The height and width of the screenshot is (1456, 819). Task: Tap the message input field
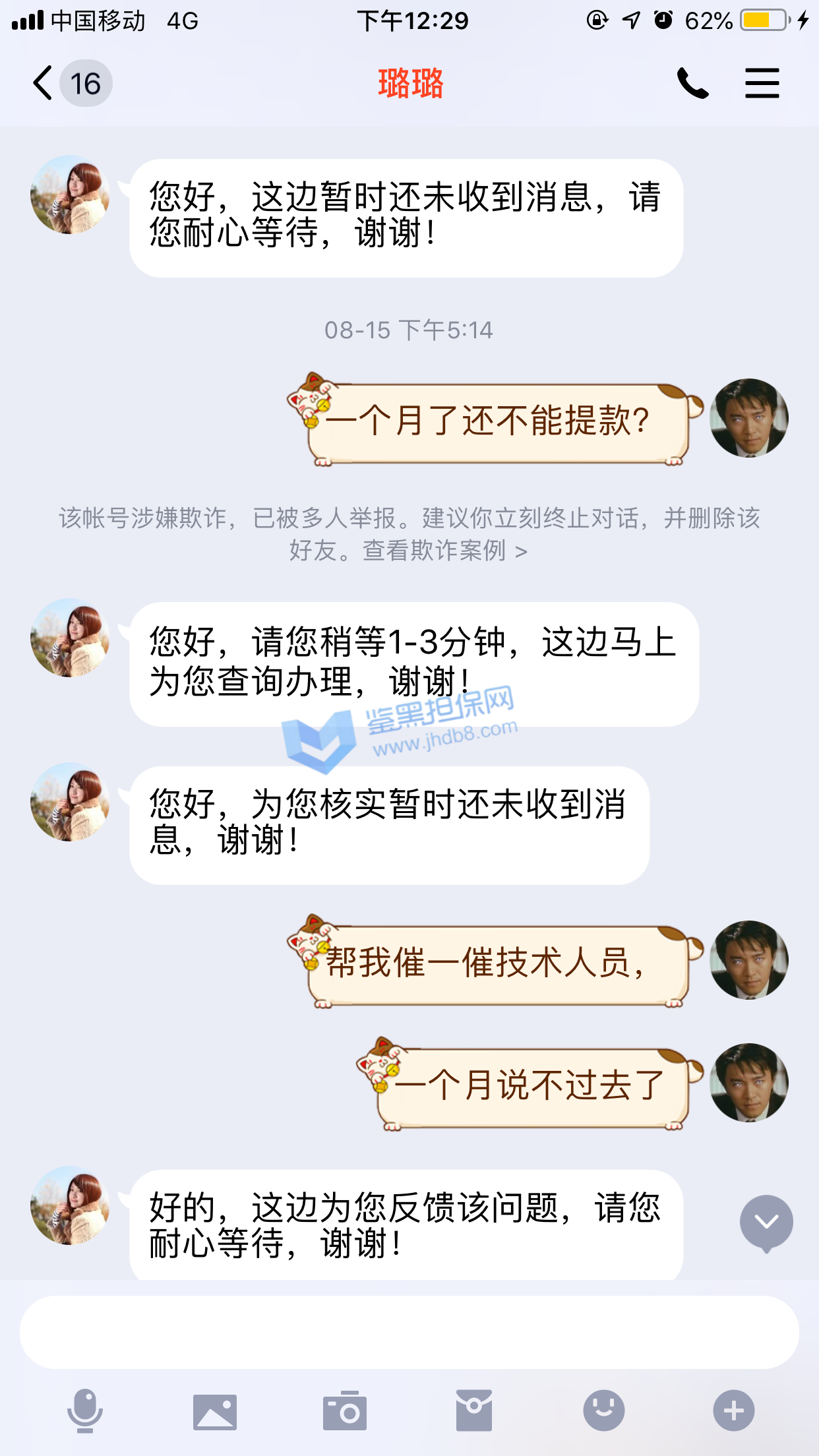coord(409,1332)
